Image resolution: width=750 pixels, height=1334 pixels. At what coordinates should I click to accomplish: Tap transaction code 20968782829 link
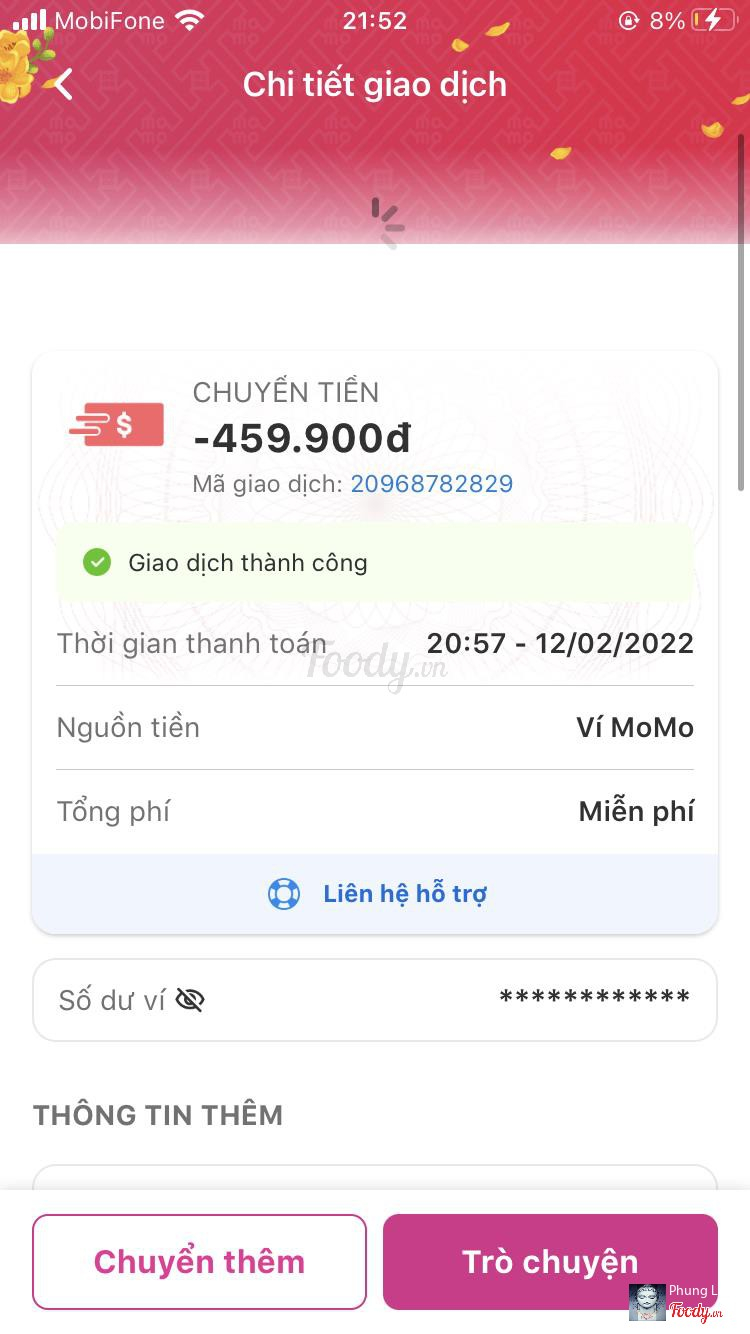point(431,484)
